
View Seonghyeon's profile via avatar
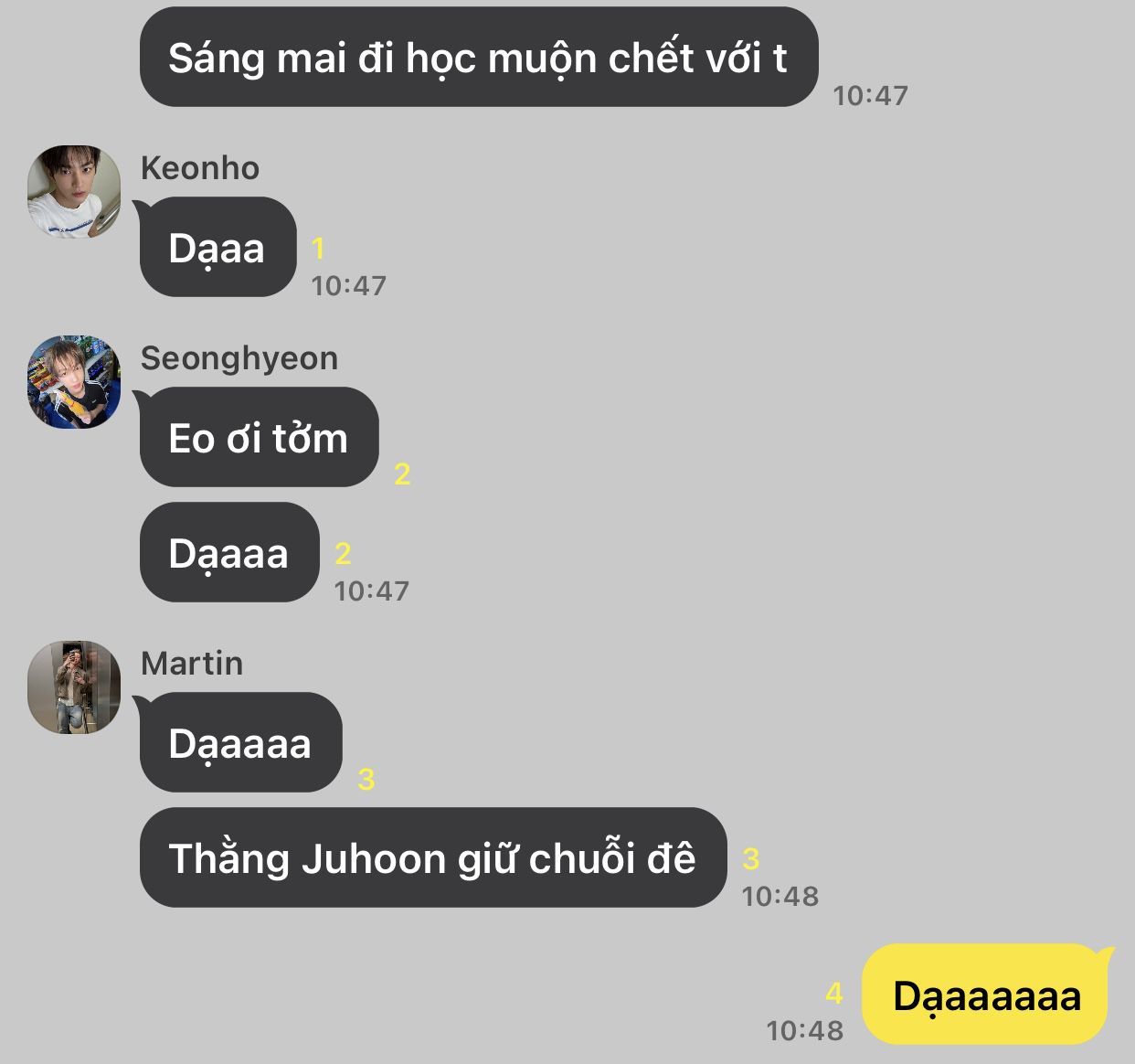(74, 382)
